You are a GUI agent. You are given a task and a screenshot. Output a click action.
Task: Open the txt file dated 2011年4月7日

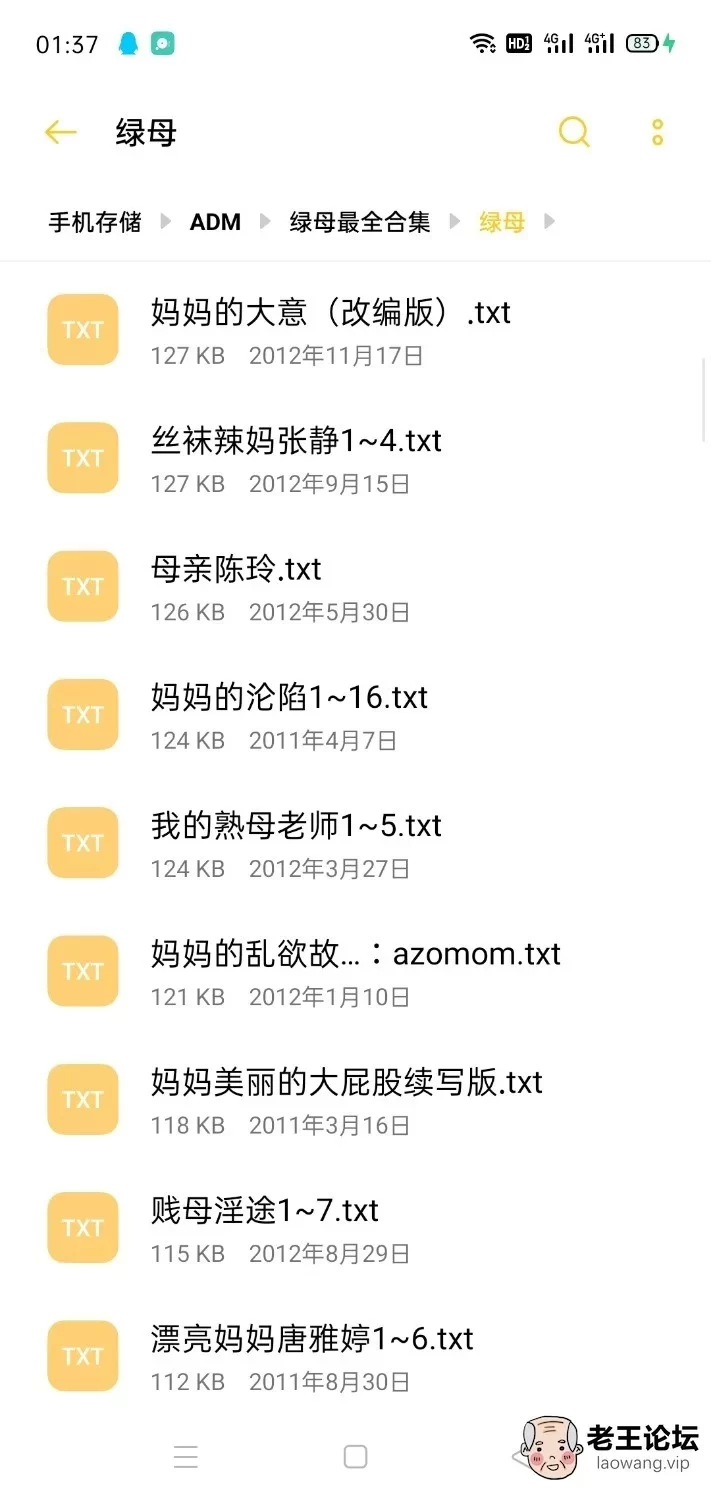click(289, 714)
